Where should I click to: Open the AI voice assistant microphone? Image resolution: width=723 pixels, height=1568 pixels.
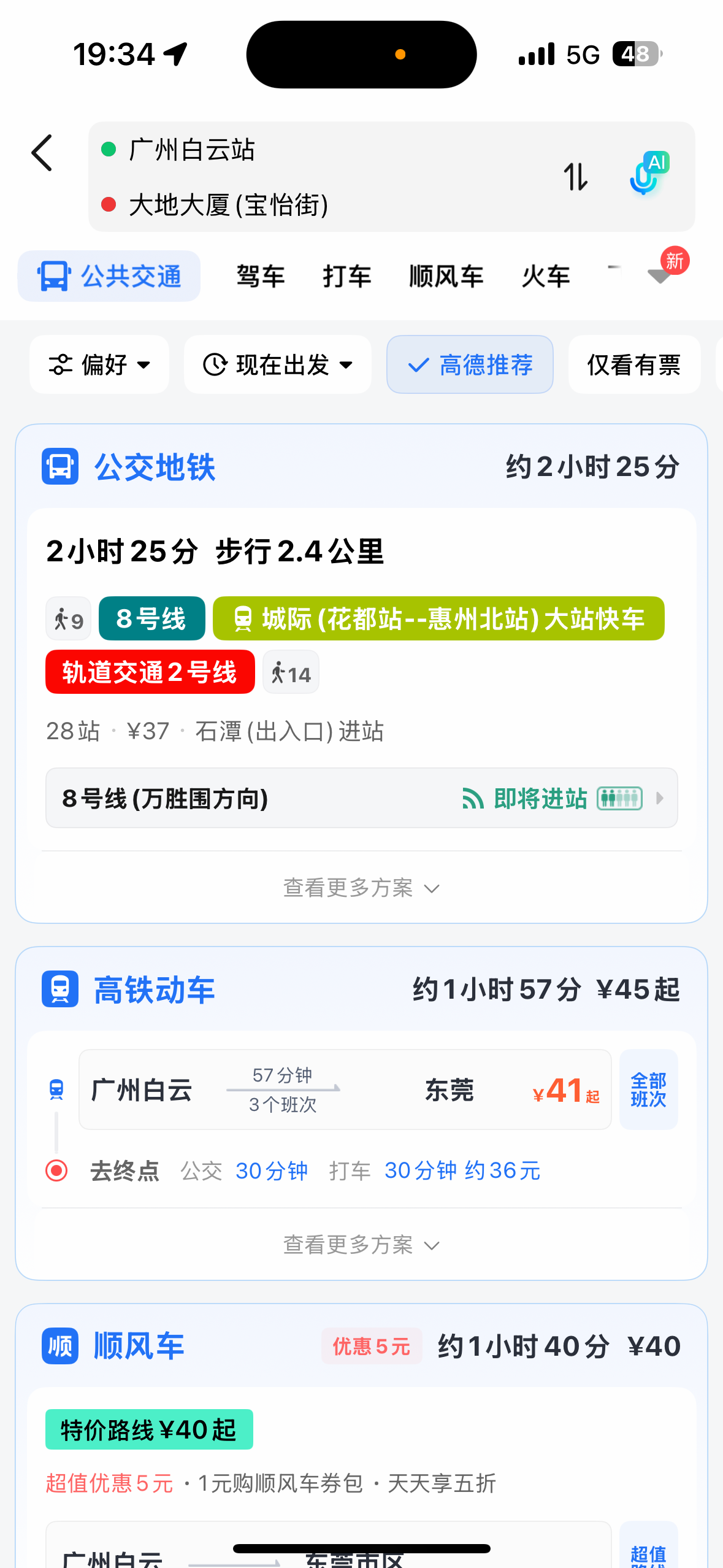[648, 175]
